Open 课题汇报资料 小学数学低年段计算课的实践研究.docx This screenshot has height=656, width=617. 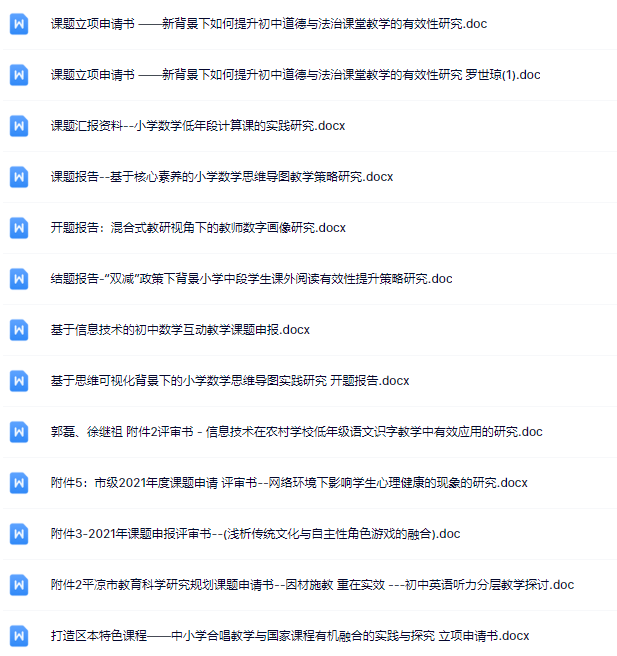point(198,126)
